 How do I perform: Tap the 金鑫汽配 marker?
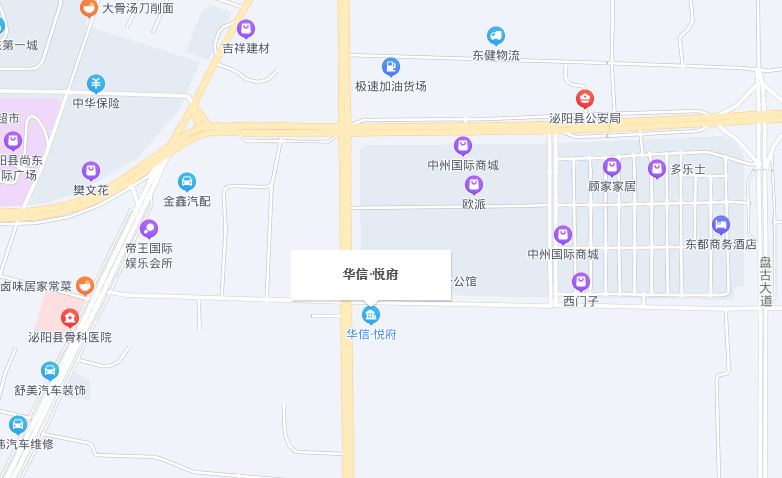pos(187,182)
